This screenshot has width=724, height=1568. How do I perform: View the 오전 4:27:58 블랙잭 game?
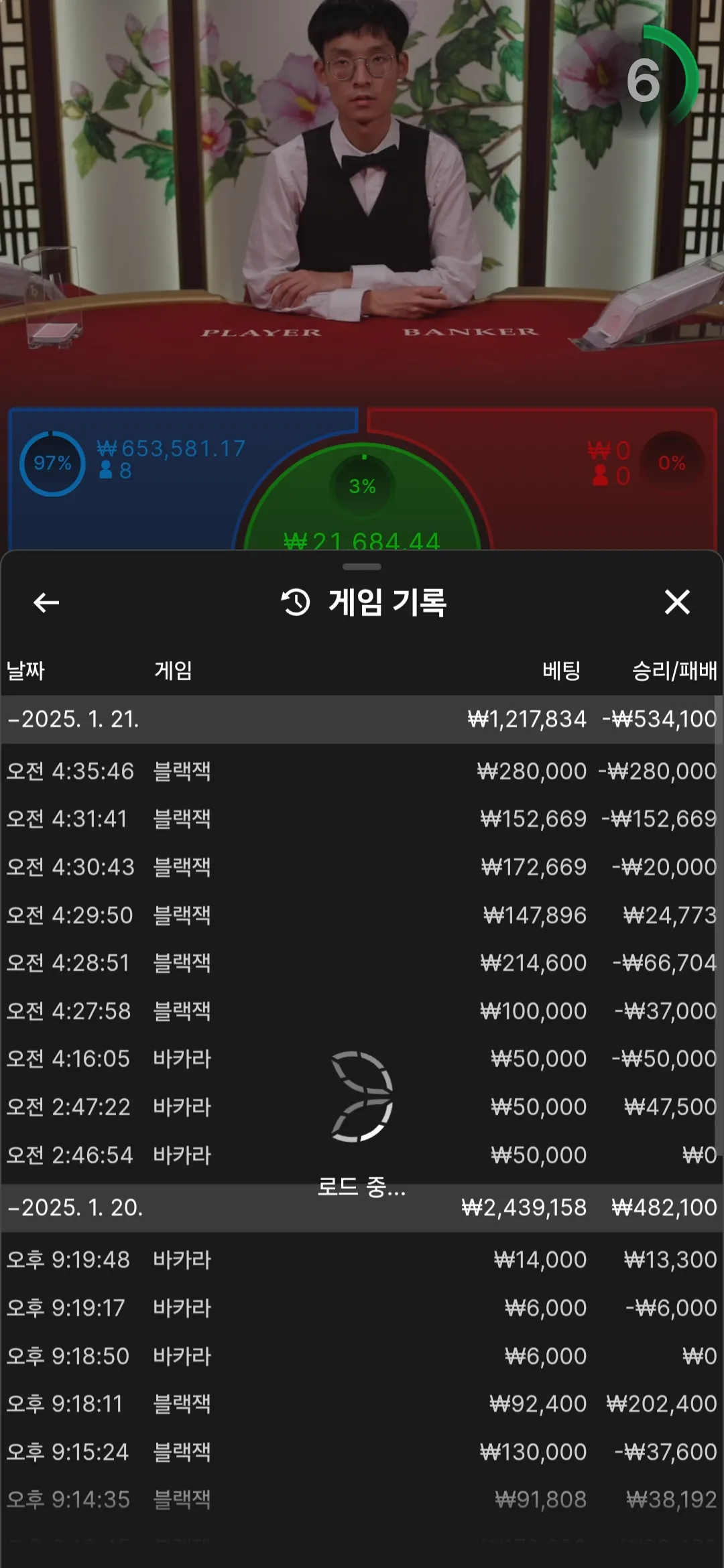pos(362,1011)
